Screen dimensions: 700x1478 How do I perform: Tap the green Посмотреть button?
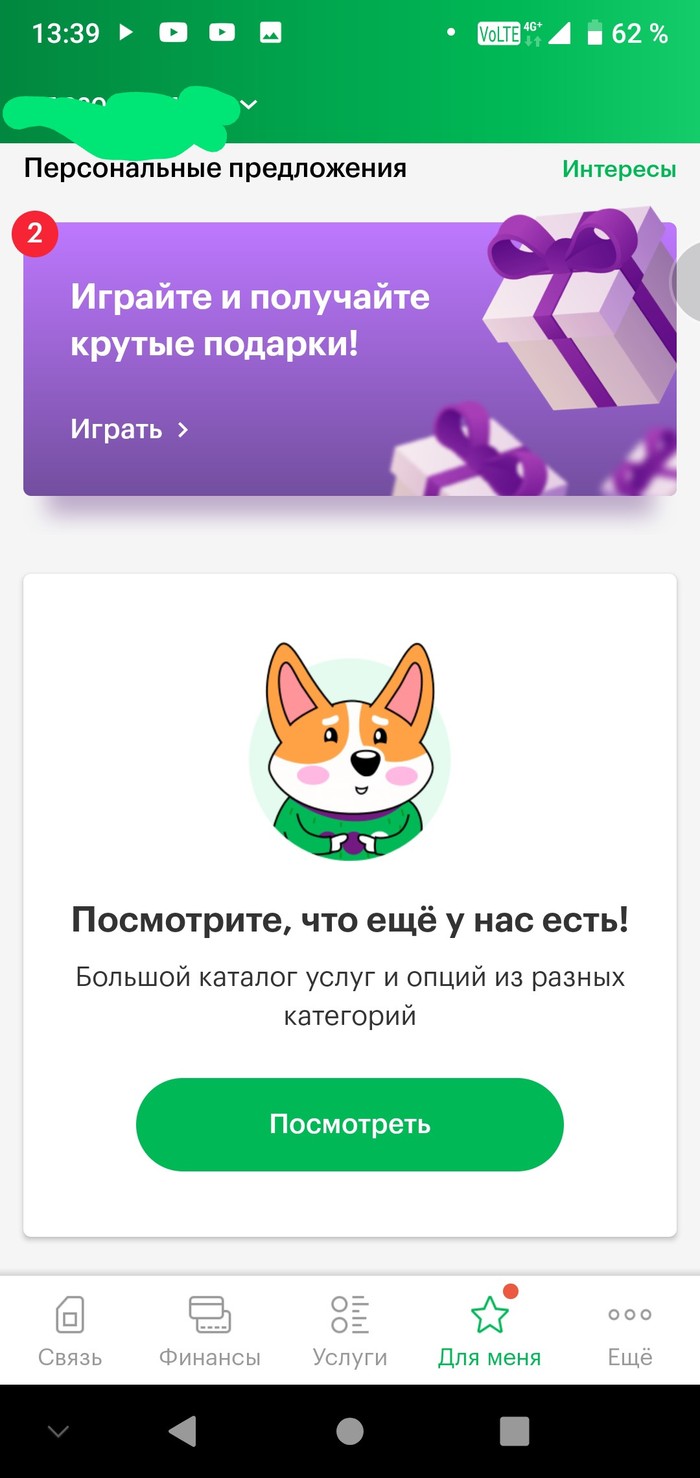click(x=350, y=1124)
